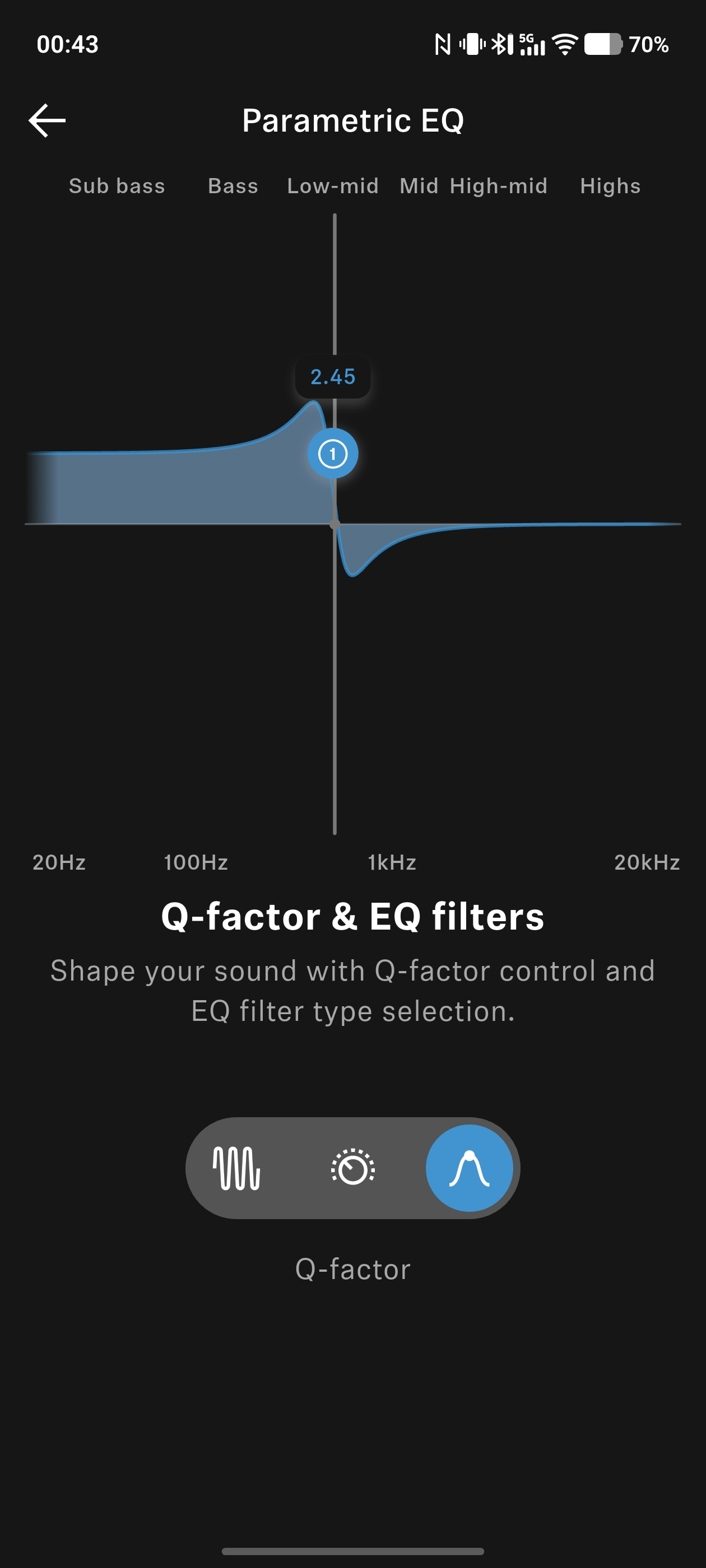Switch to the gain dial control
Image resolution: width=706 pixels, height=1568 pixels.
352,1168
